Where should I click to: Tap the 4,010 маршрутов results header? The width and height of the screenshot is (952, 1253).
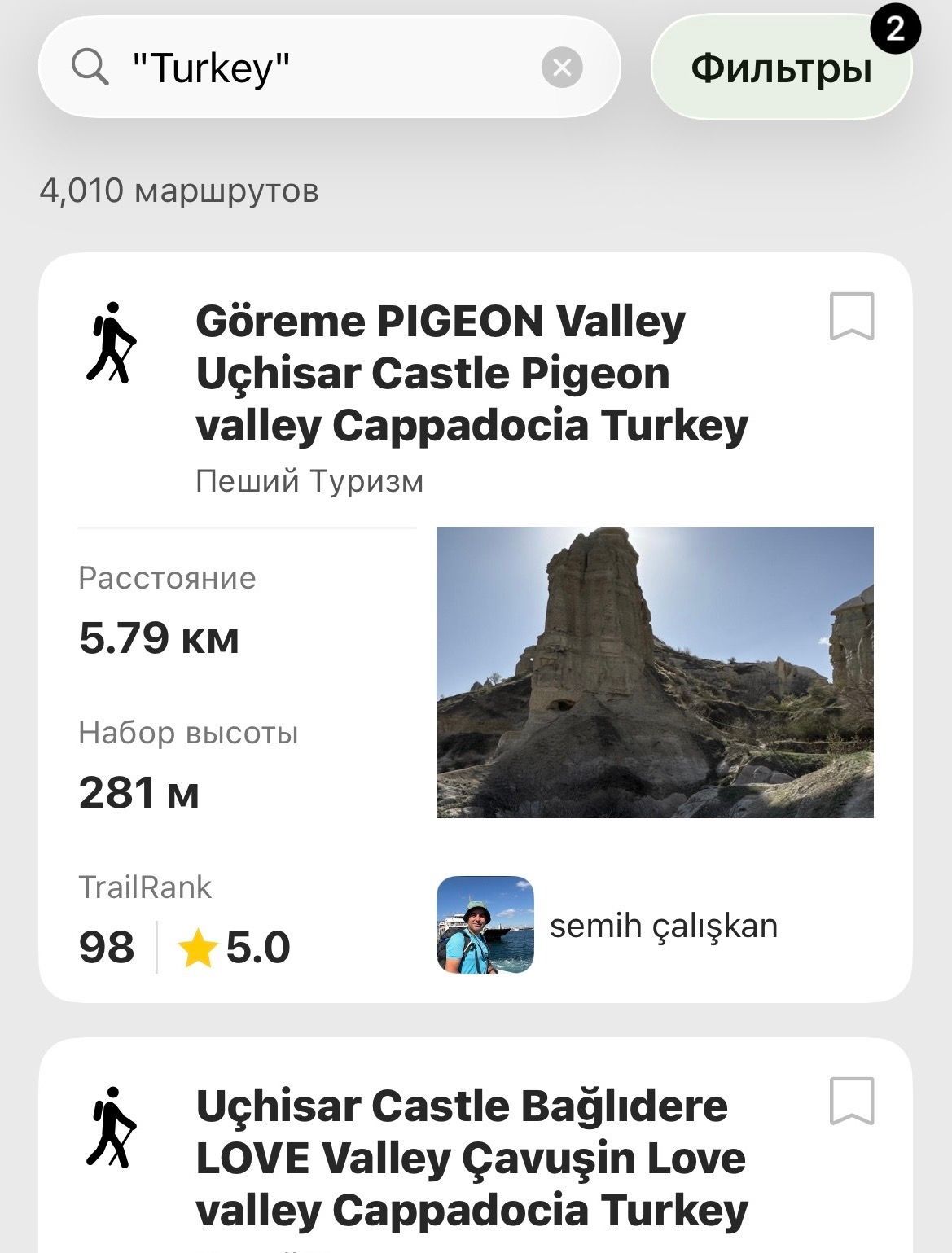pyautogui.click(x=181, y=193)
